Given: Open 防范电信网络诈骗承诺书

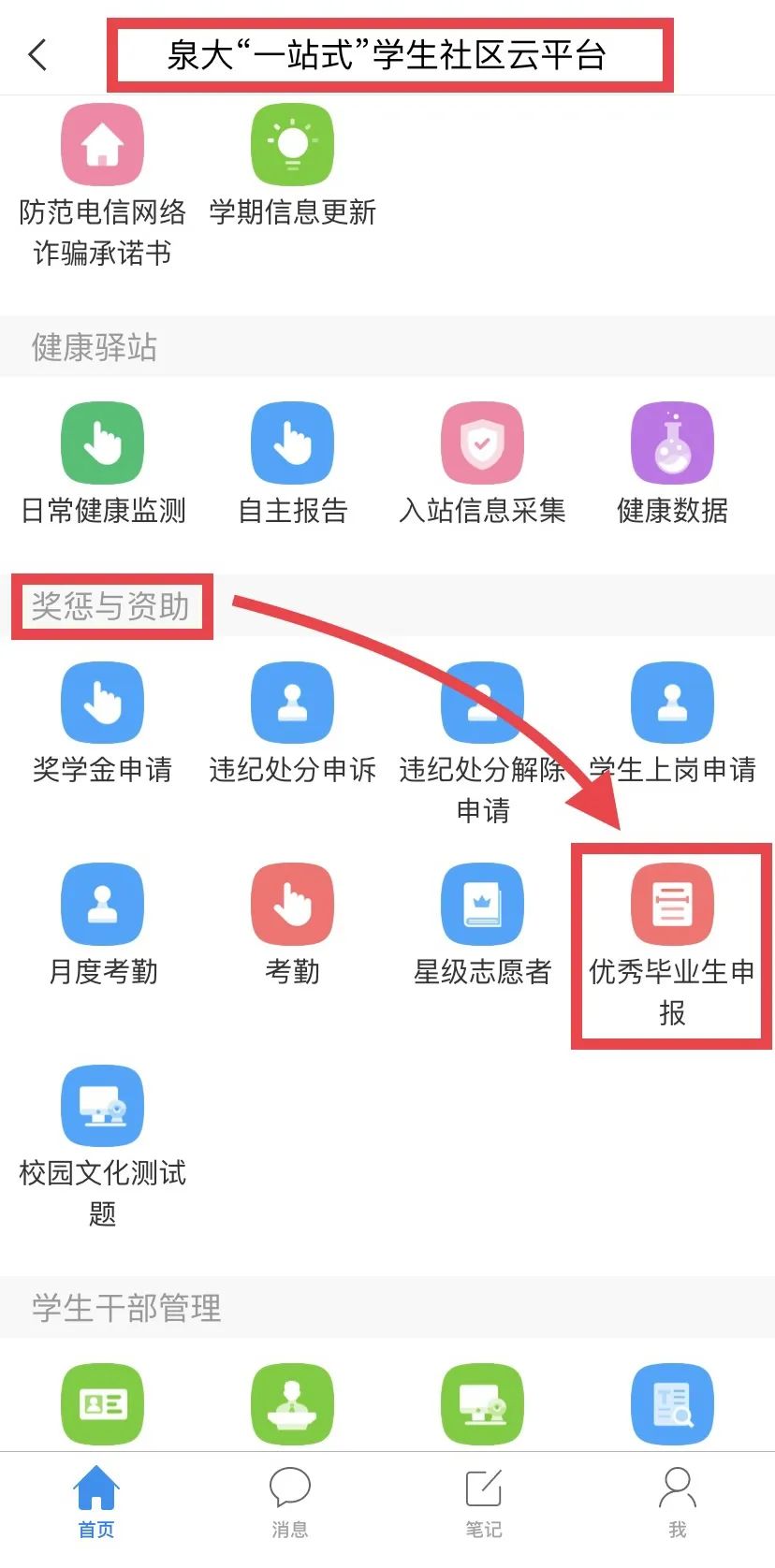Looking at the screenshot, I should click(x=102, y=146).
